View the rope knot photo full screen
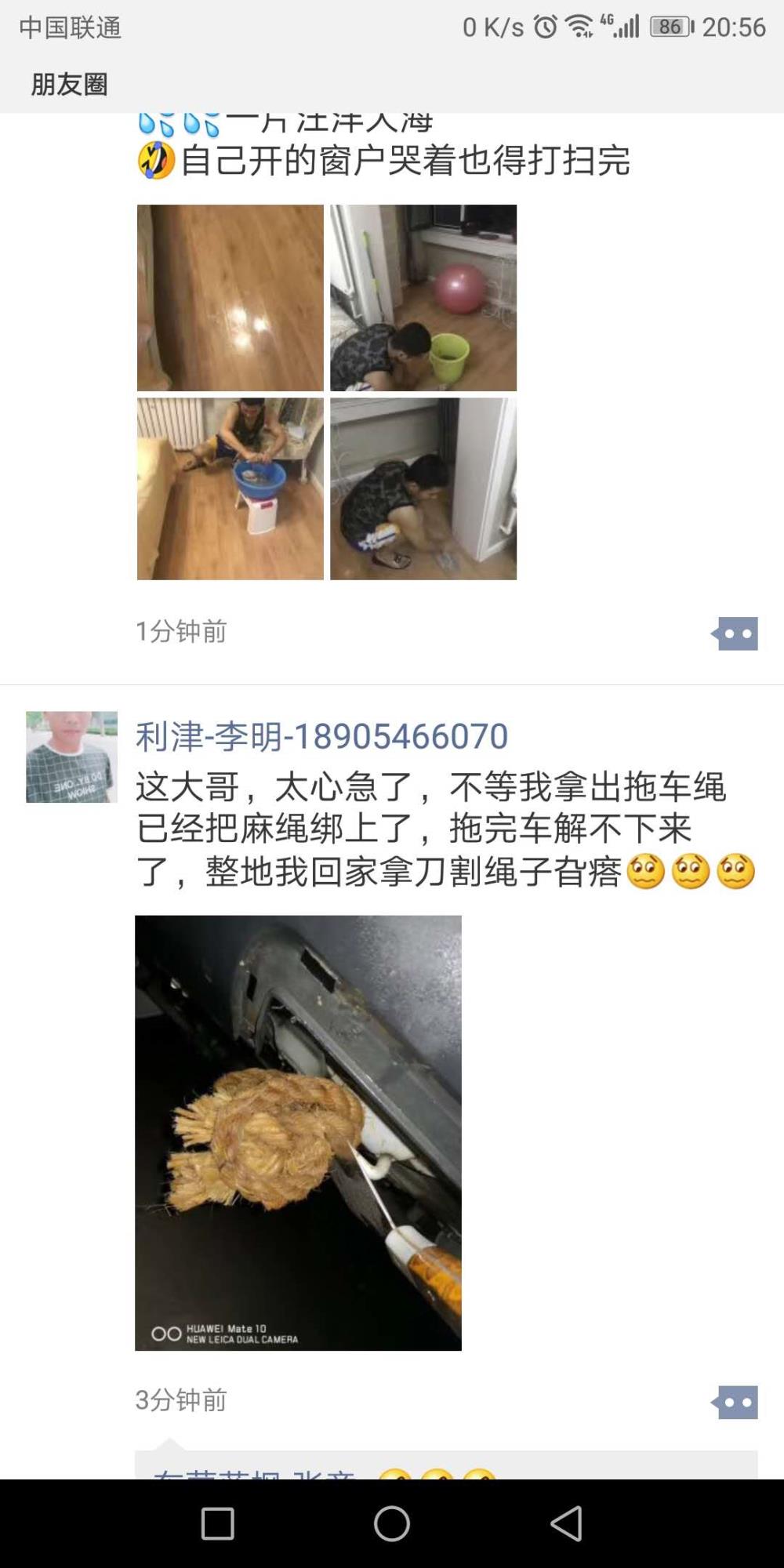The image size is (784, 1568). (298, 1133)
